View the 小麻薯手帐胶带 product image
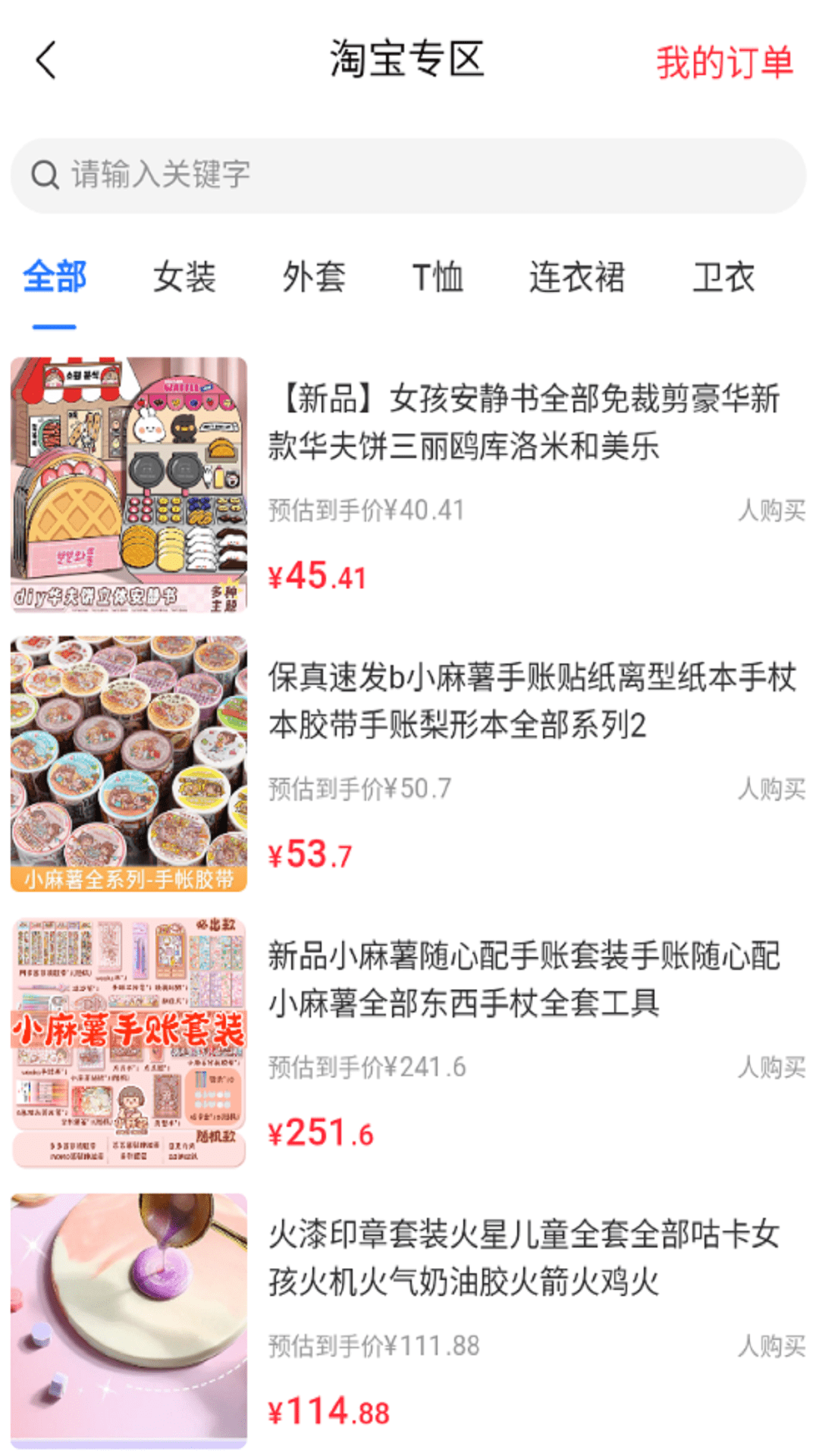This screenshot has height=1456, width=819. (130, 762)
